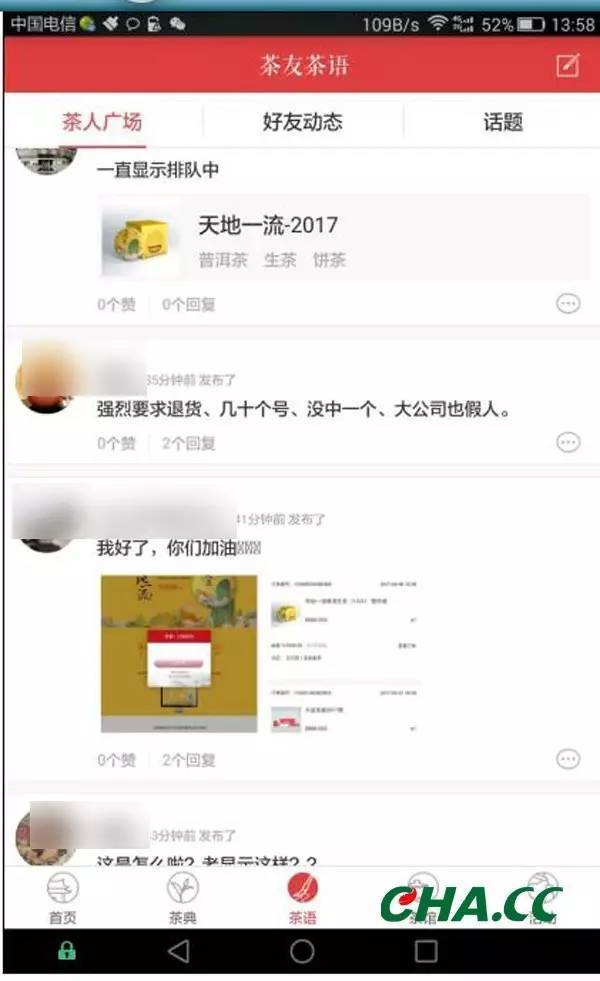Open more options on the 一直显示排队中 post
Image resolution: width=600 pixels, height=981 pixels.
coord(568,304)
